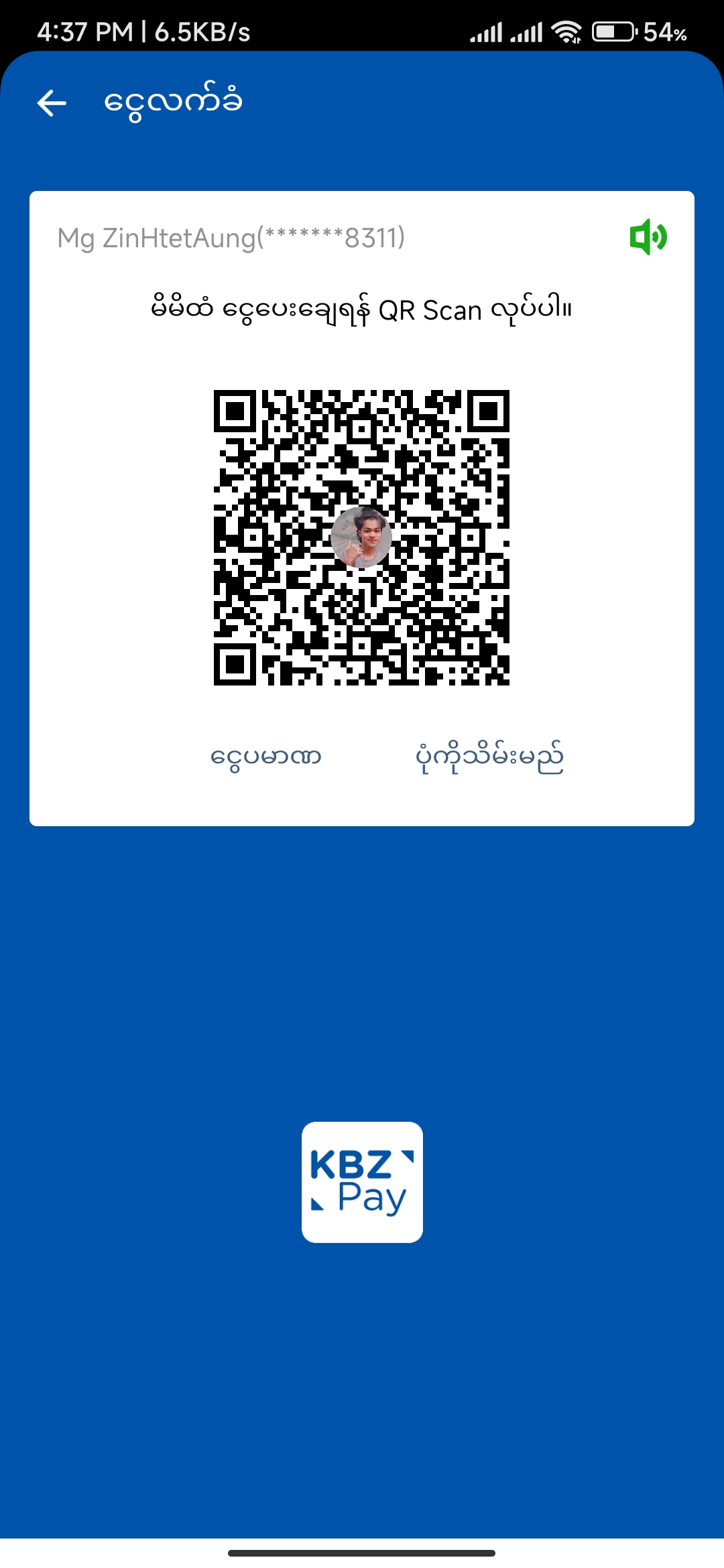Tap ပုံကိုသိမ်းမည် to save the image
The width and height of the screenshot is (724, 1568).
click(489, 757)
